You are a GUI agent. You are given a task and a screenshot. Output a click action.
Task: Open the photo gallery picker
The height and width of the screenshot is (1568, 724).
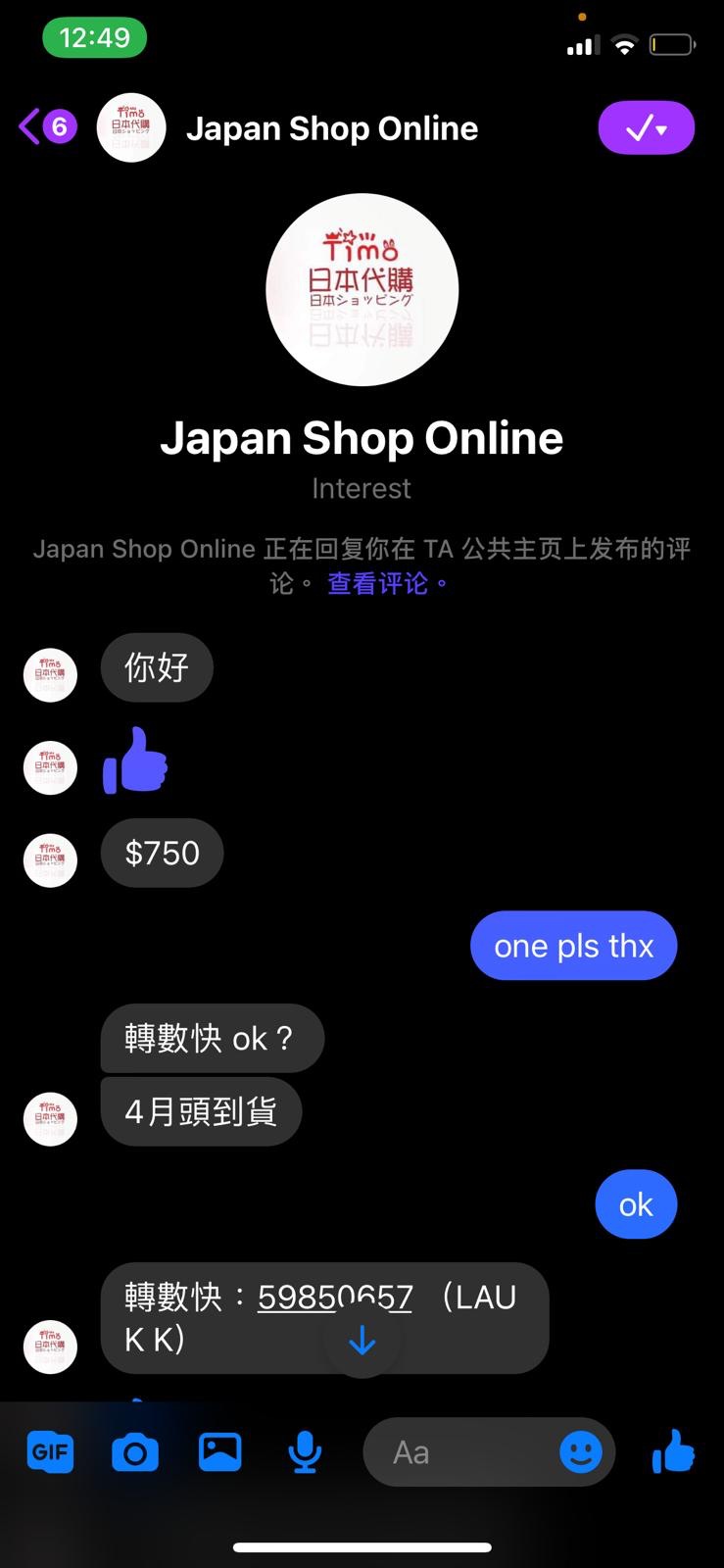tap(220, 1451)
